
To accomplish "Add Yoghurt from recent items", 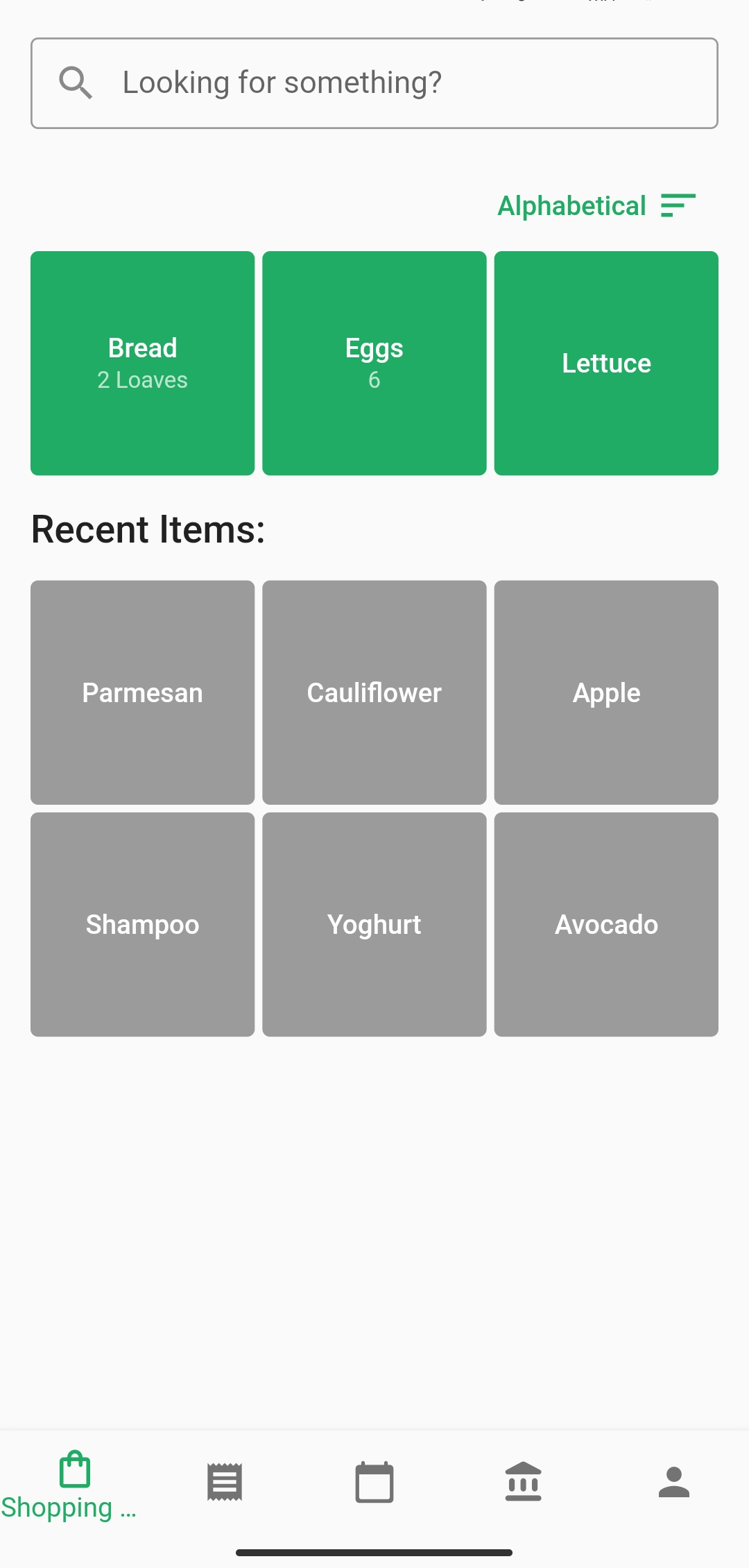I will (x=374, y=924).
